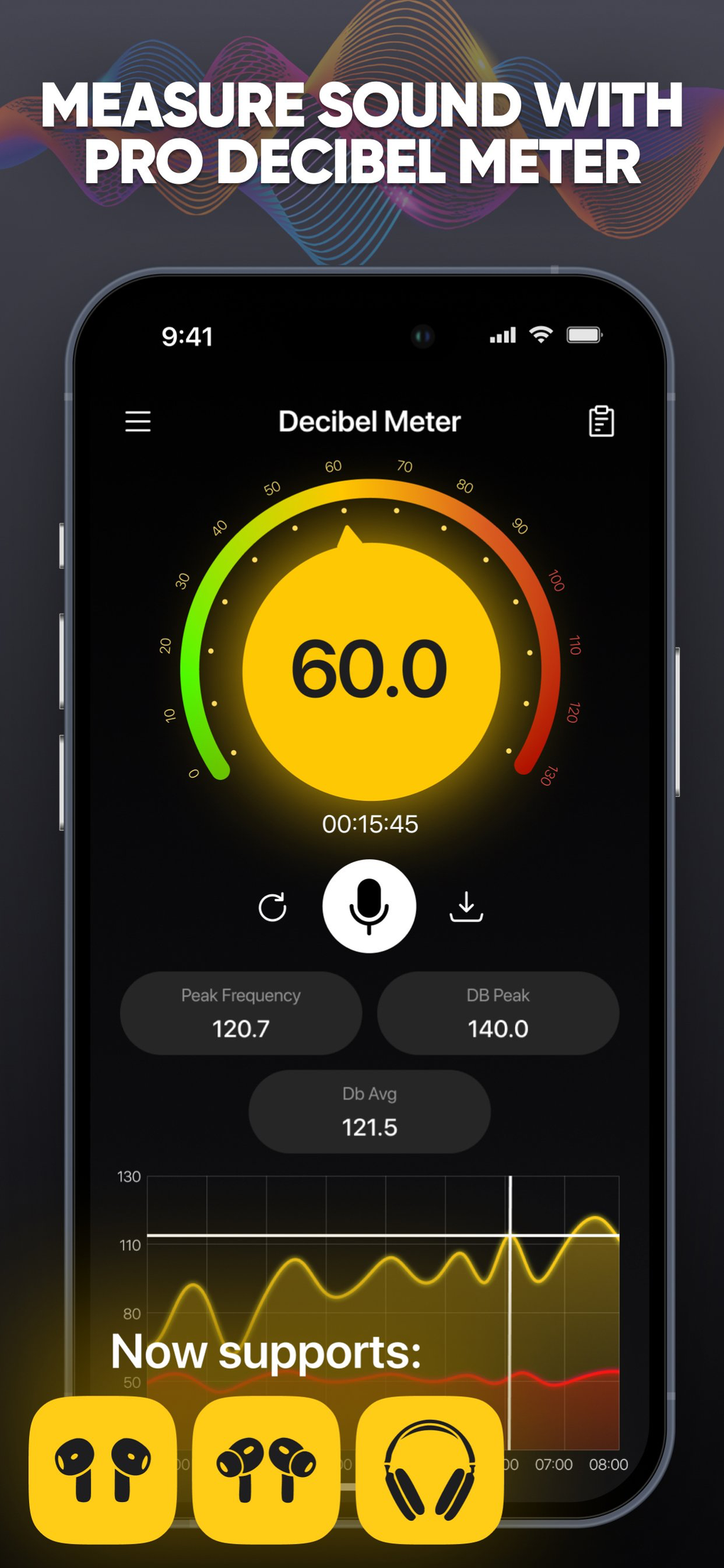724x1568 pixels.
Task: Tap the Decibel Meter title
Action: click(369, 421)
